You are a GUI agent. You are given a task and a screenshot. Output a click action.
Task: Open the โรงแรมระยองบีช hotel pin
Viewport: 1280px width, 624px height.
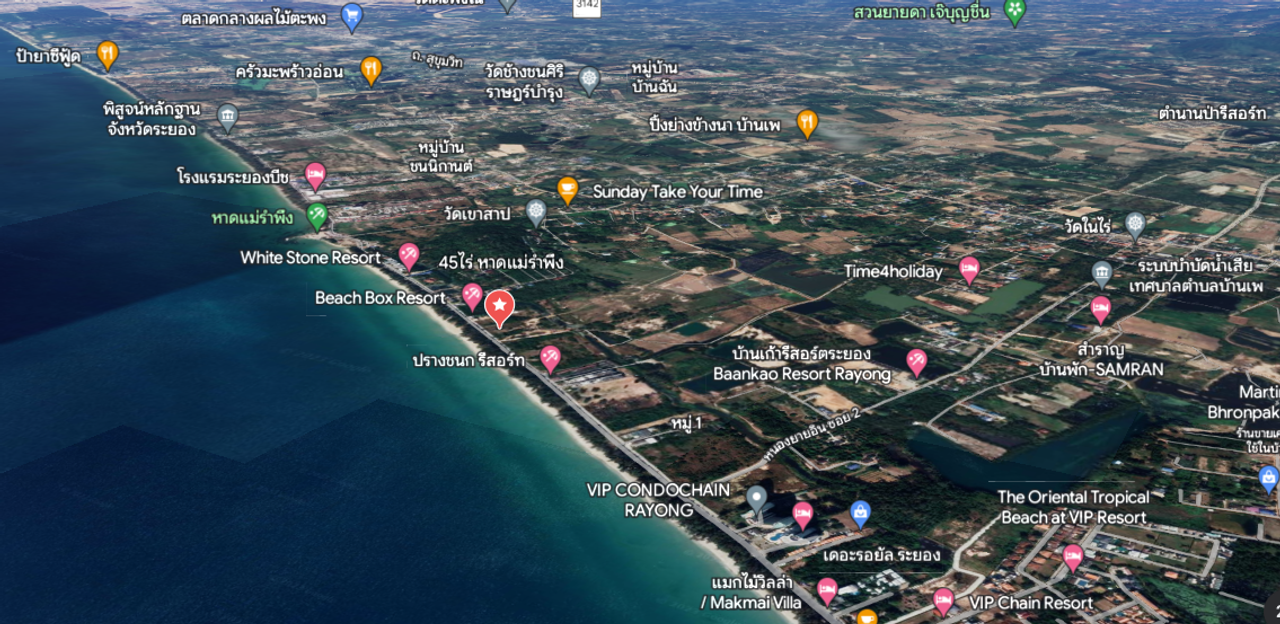[x=315, y=175]
